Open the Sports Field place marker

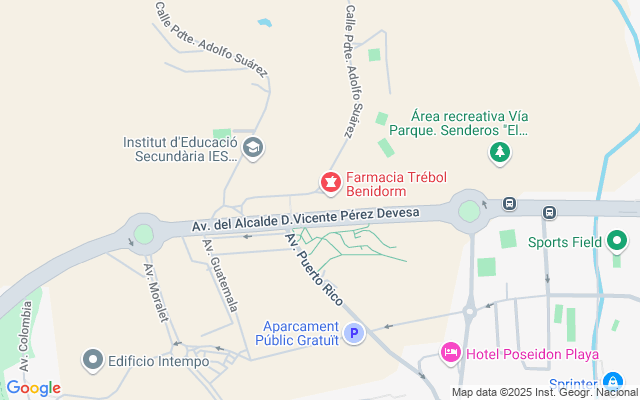(618, 241)
